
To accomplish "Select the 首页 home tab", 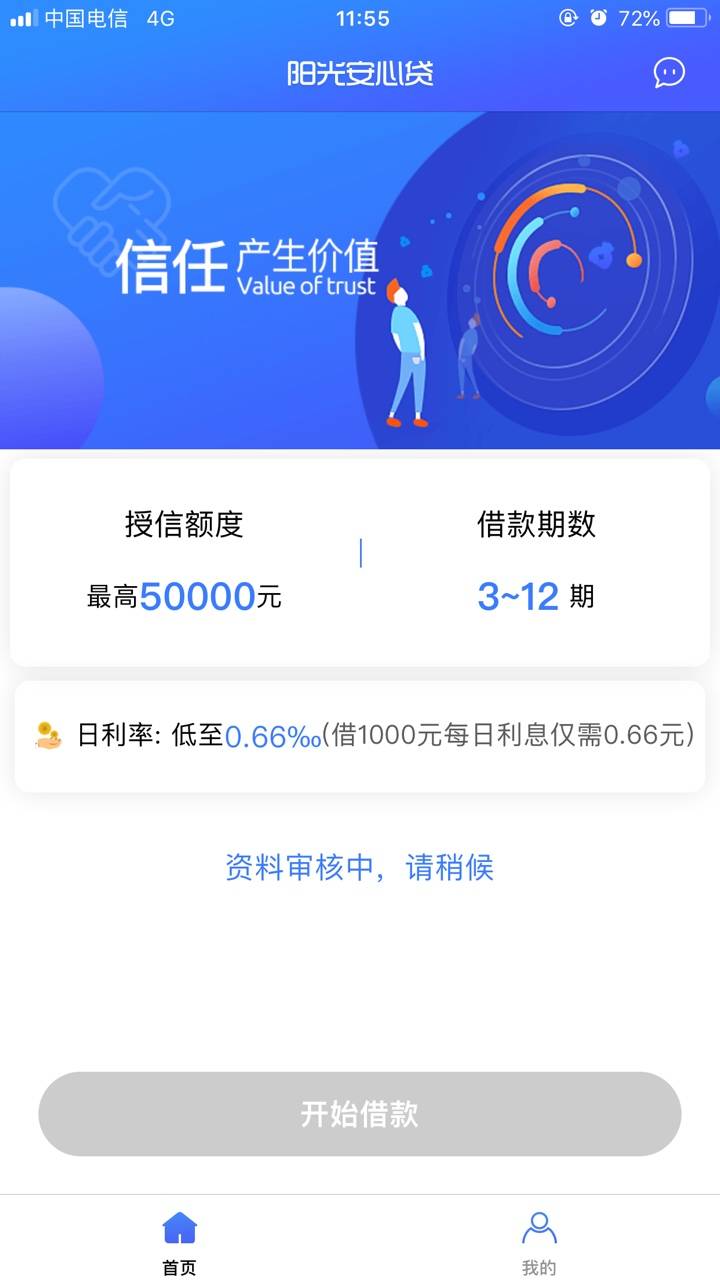I will click(x=180, y=1242).
